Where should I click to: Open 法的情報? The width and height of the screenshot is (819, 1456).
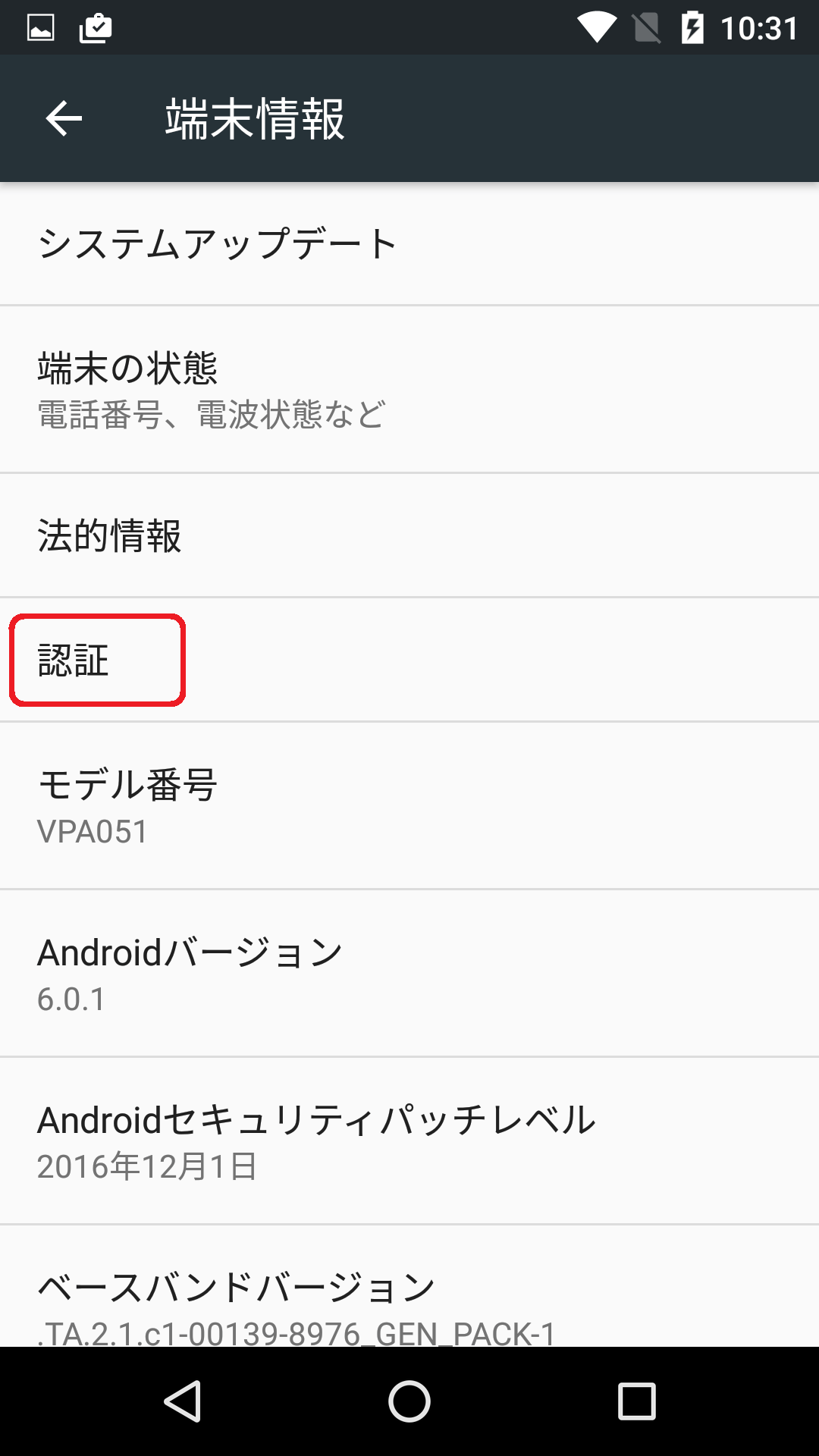(409, 535)
